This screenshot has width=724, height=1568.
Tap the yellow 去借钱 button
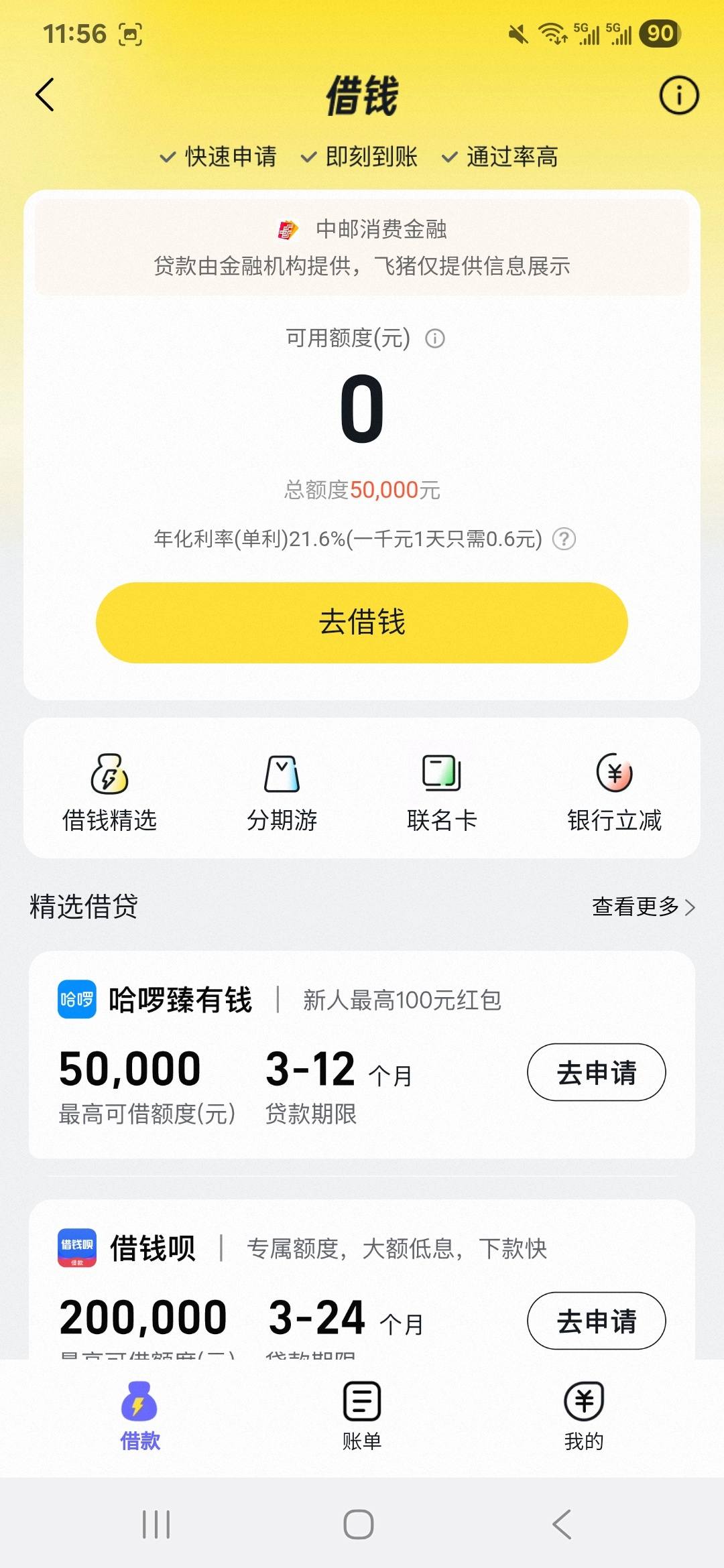(362, 623)
